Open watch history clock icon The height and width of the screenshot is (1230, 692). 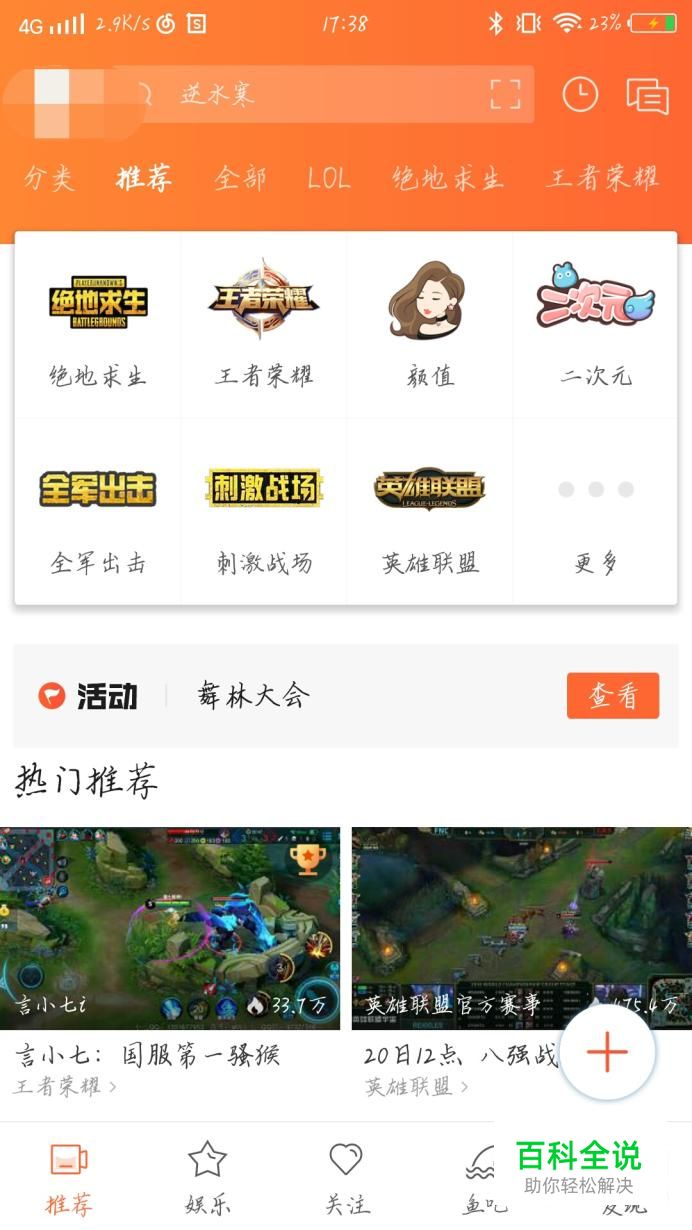point(580,95)
